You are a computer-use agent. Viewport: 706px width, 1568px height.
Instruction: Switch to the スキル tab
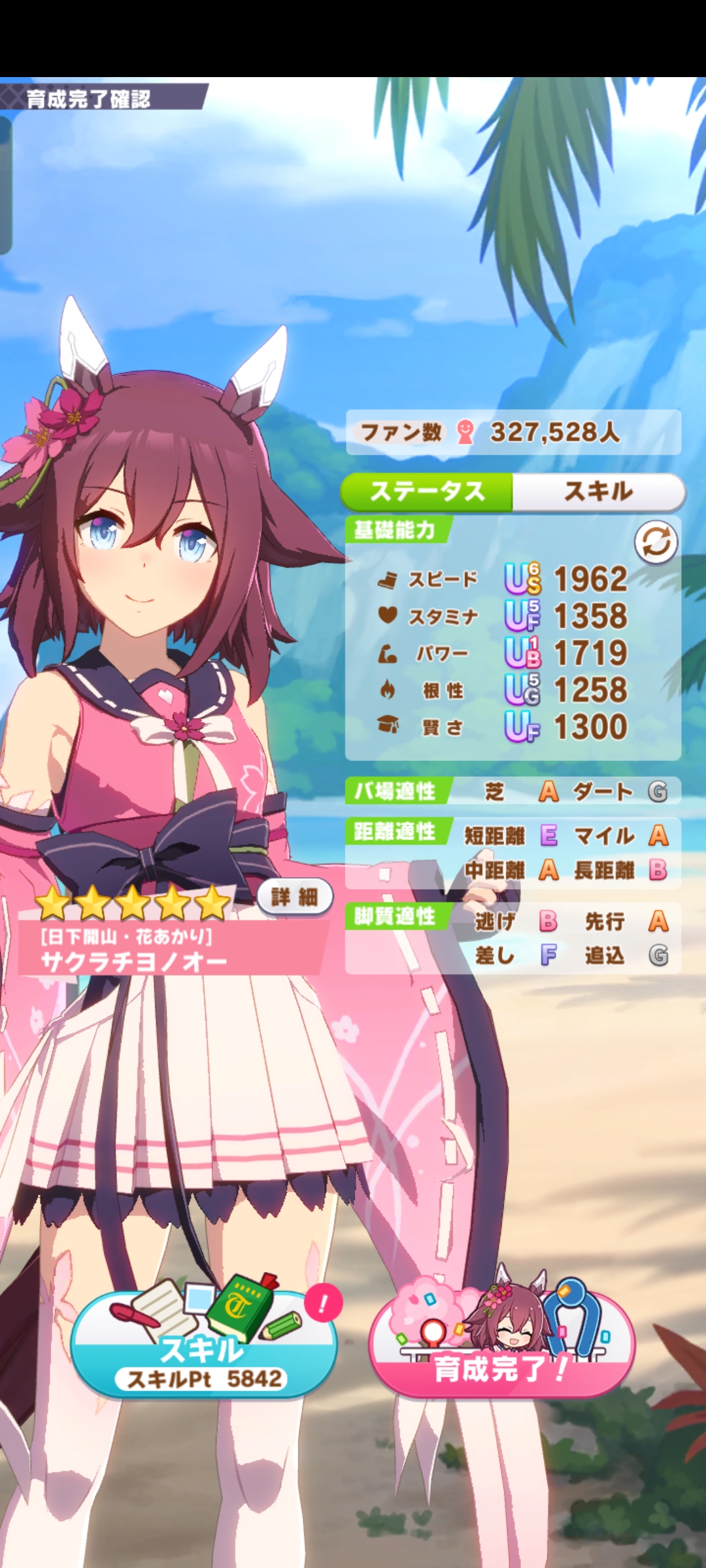598,491
